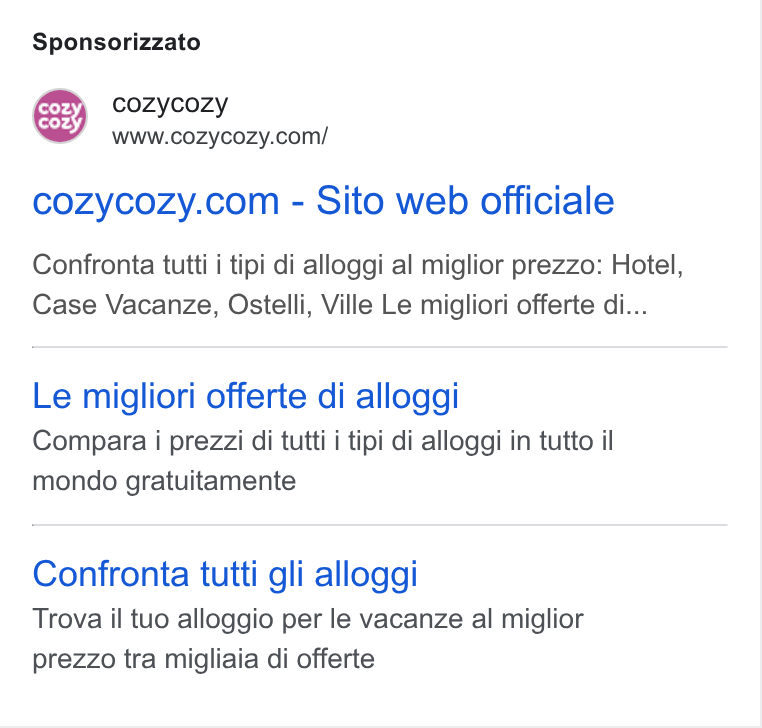
Task: Open the cozycozy.com - Sito web officiale link
Action: coord(323,201)
